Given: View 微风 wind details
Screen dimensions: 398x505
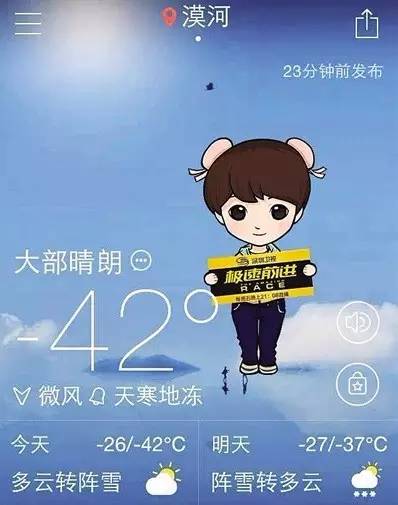Looking at the screenshot, I should click(48, 396).
